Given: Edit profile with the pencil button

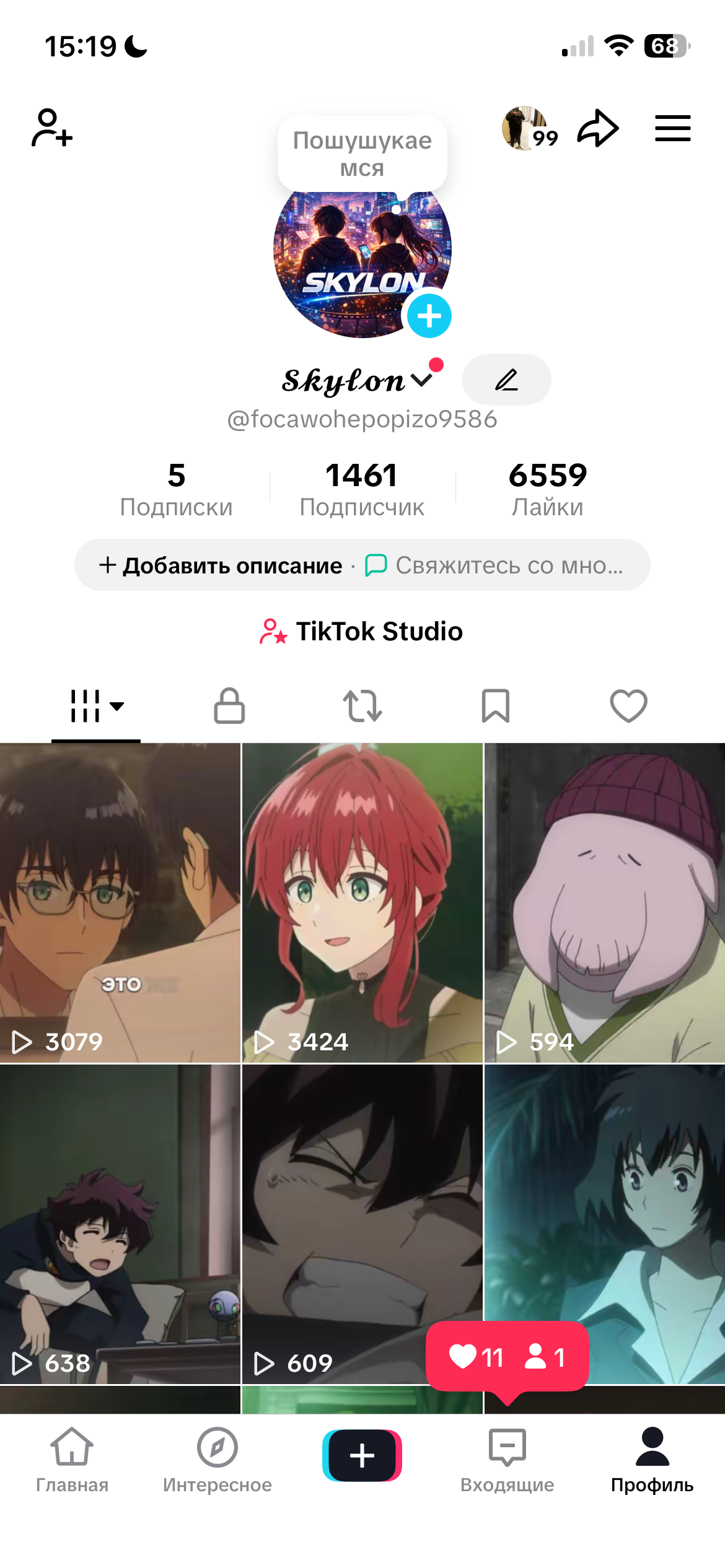Looking at the screenshot, I should click(506, 380).
